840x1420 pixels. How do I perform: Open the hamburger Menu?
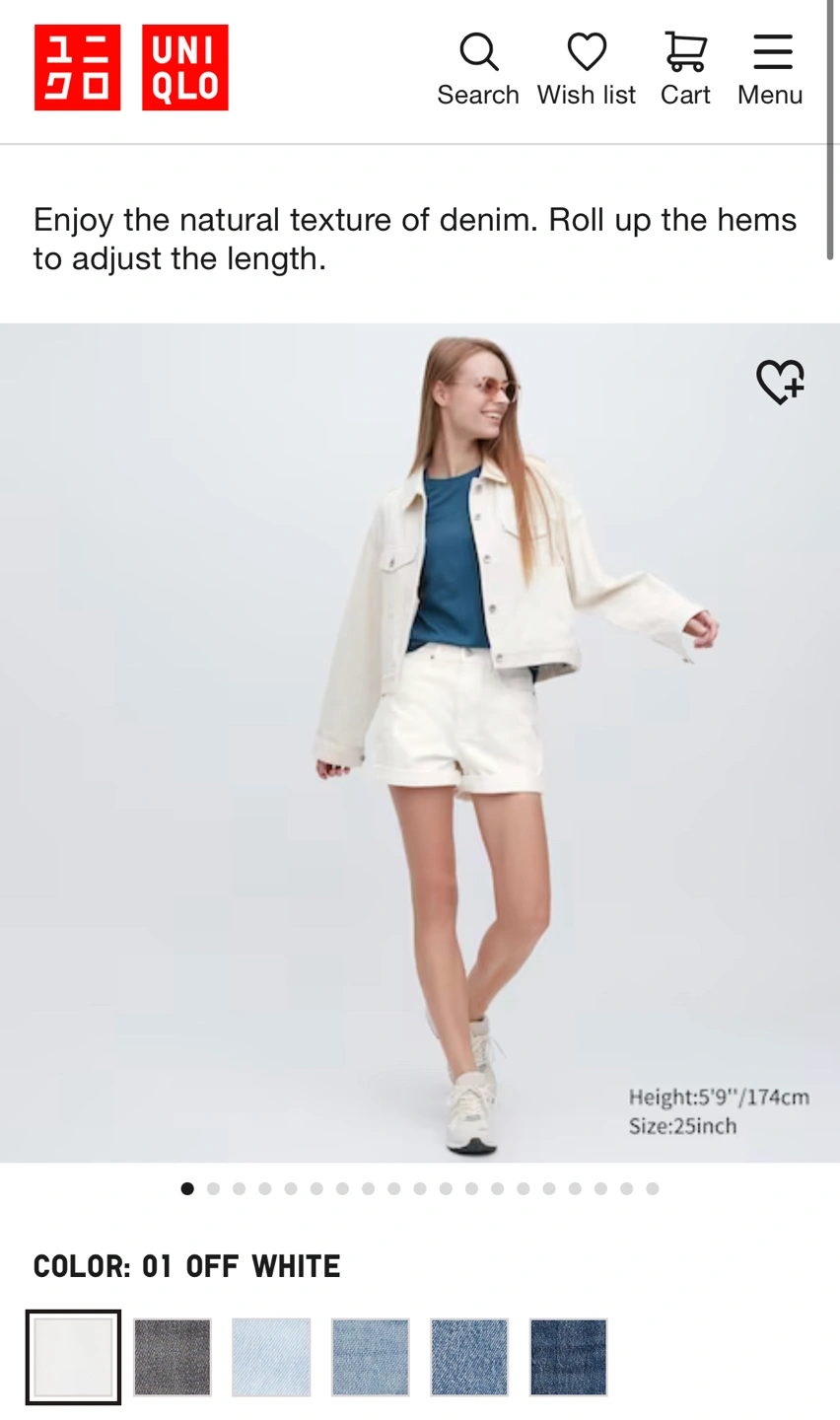[771, 69]
